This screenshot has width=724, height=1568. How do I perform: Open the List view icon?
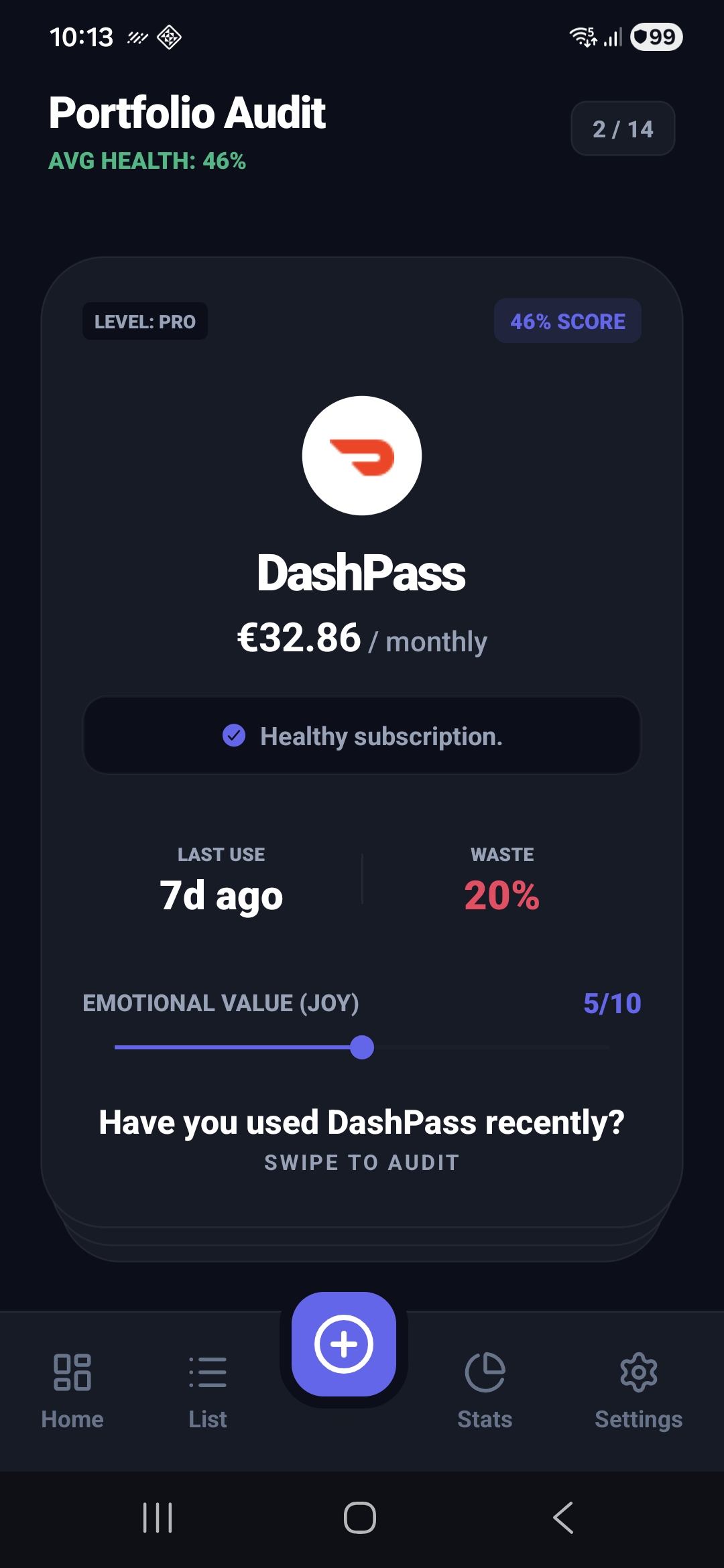(208, 1372)
